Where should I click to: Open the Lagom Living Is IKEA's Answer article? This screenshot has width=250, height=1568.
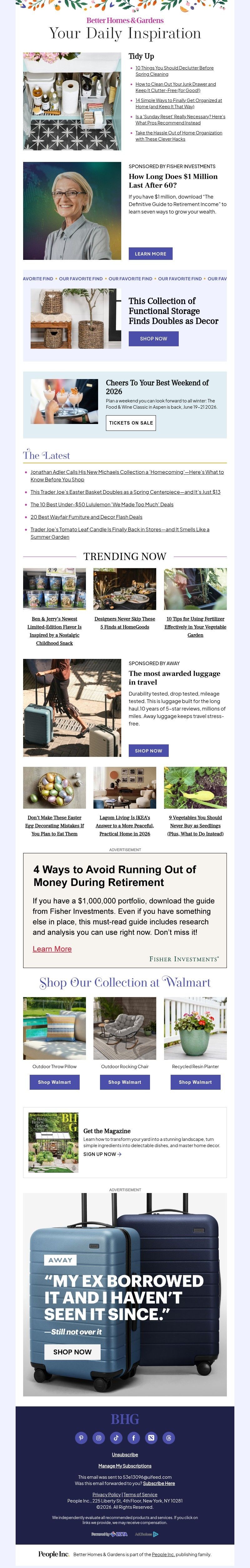124,825
